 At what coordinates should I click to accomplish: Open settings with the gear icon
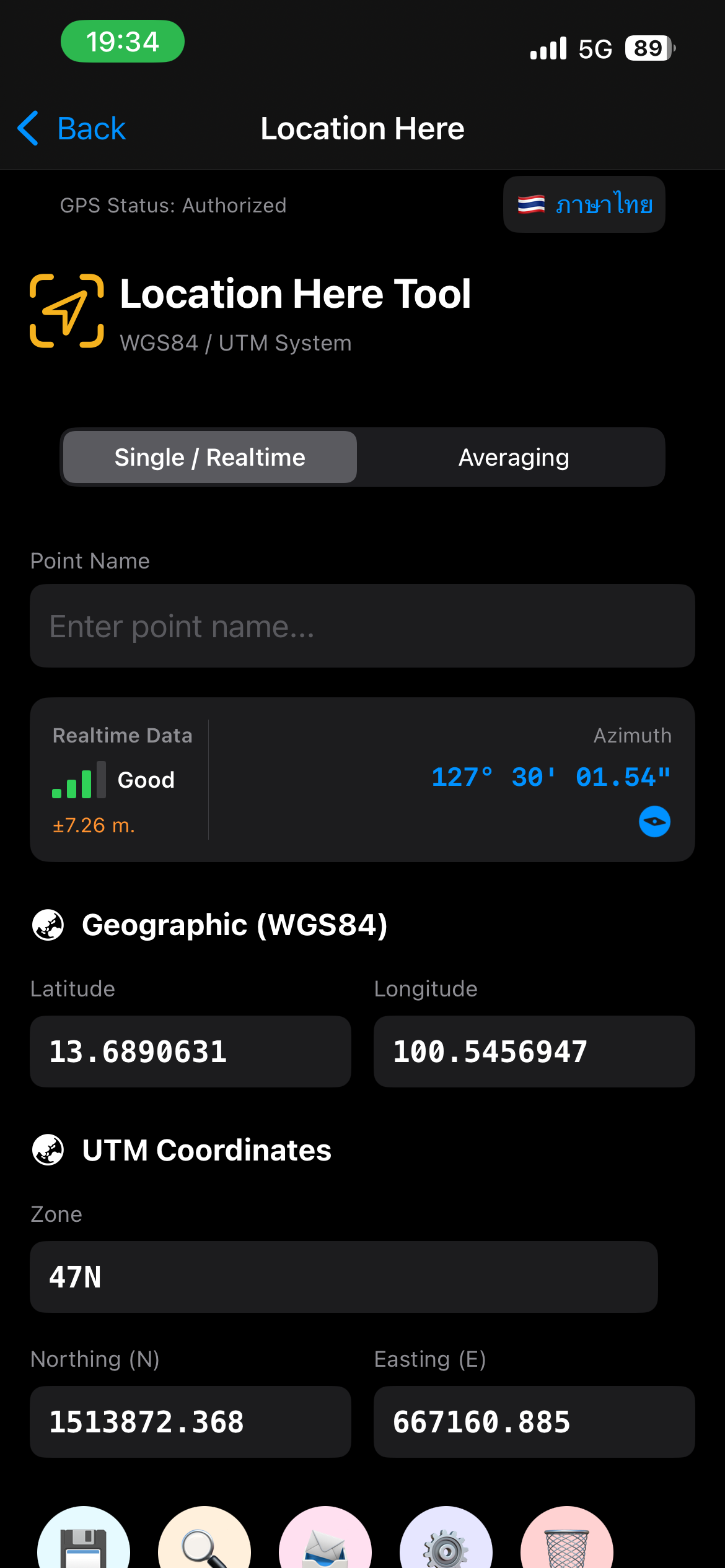click(446, 1538)
